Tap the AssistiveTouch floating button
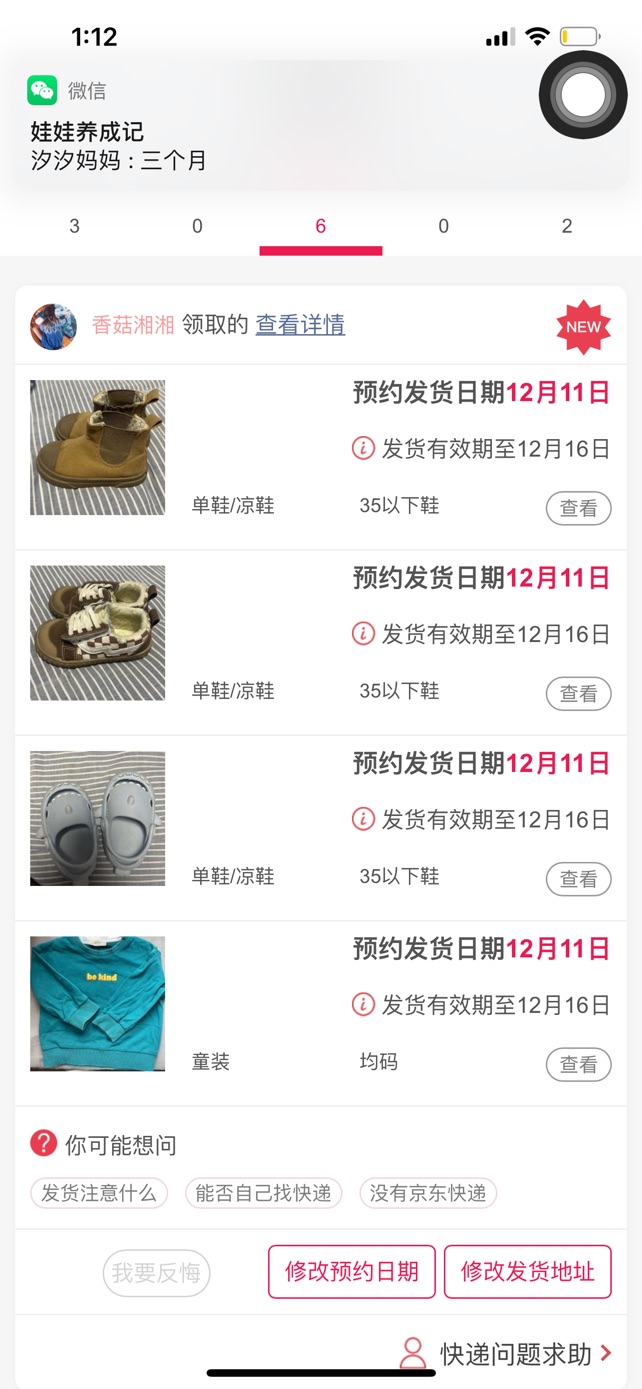Viewport: 642px width, 1389px height. pyautogui.click(x=583, y=96)
